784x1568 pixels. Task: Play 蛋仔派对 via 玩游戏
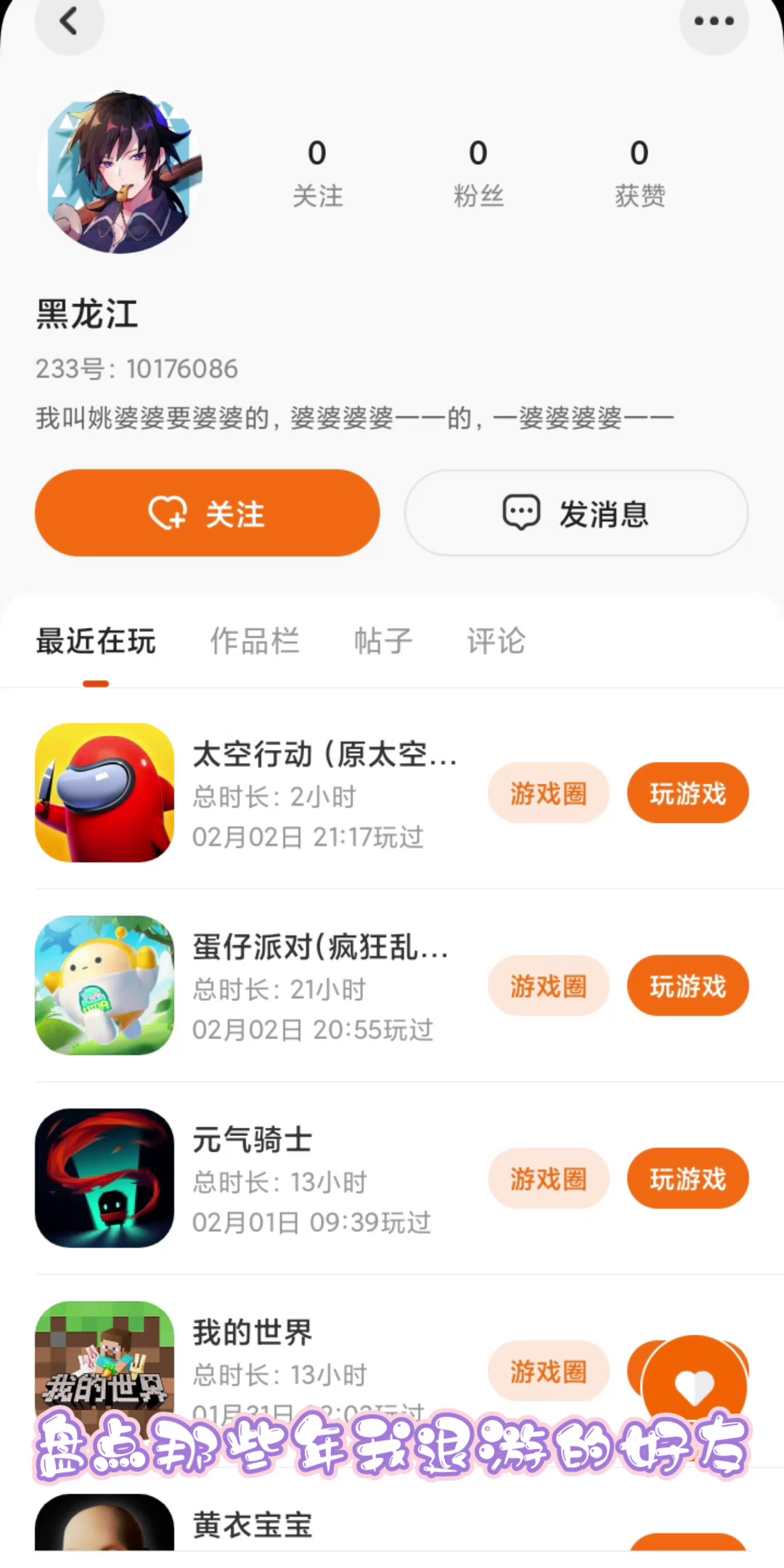pos(687,986)
